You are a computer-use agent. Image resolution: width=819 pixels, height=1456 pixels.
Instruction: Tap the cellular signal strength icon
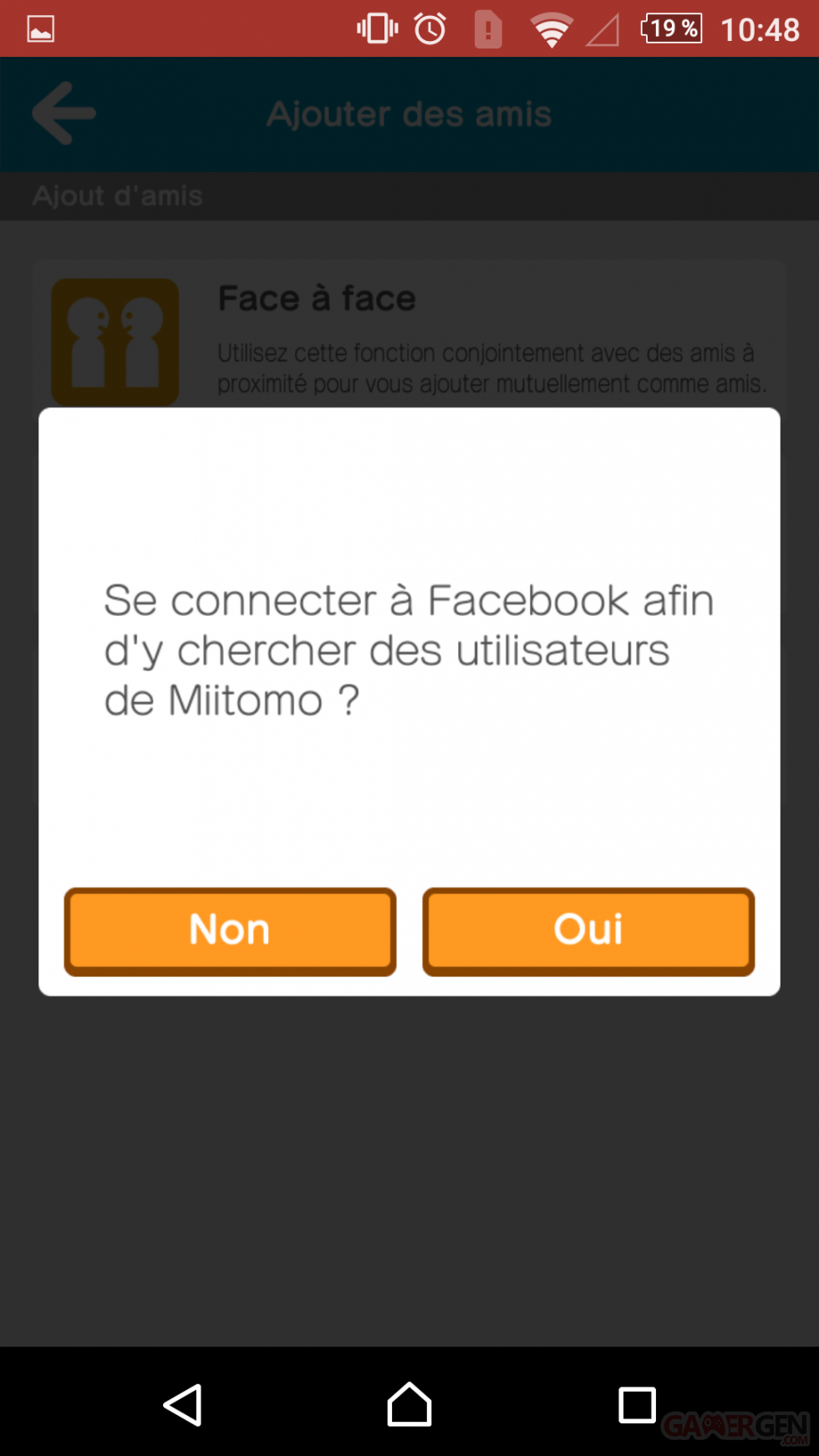coord(603,28)
